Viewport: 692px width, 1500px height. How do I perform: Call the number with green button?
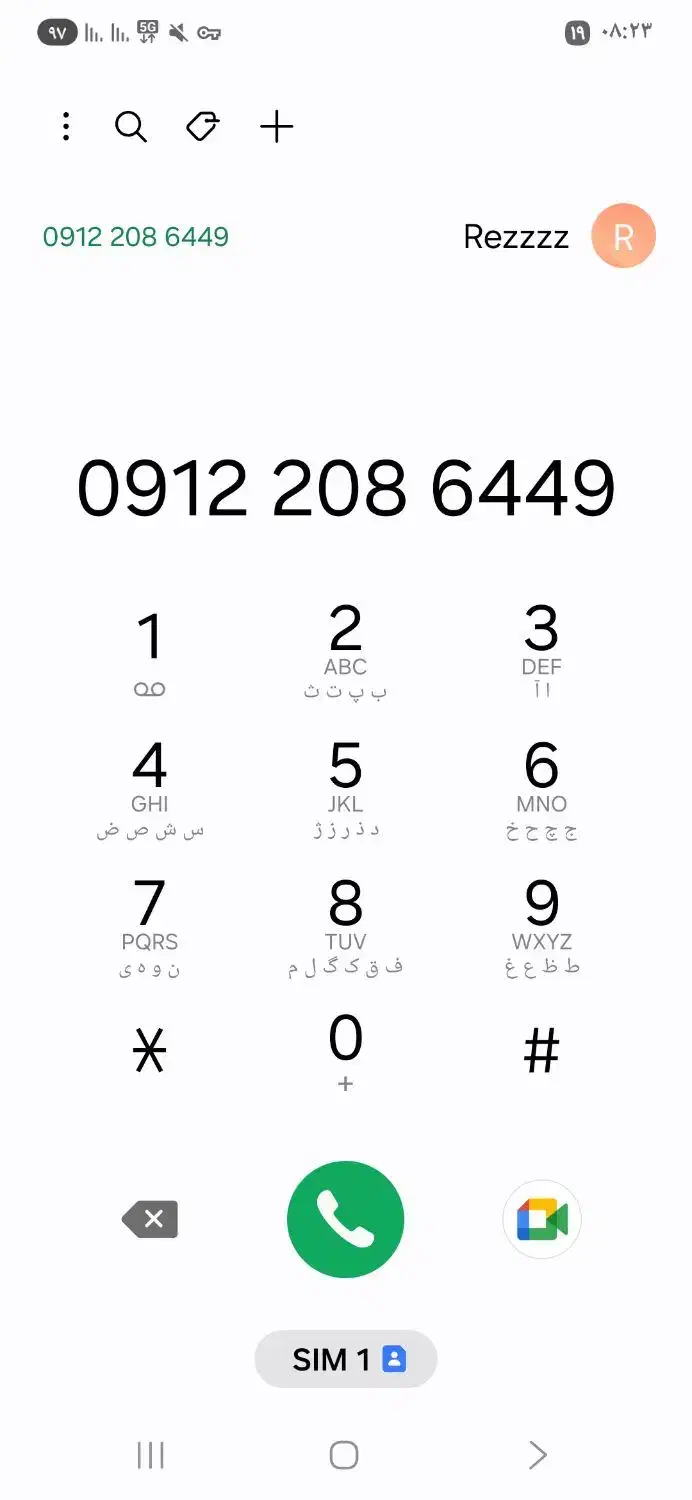[346, 1219]
